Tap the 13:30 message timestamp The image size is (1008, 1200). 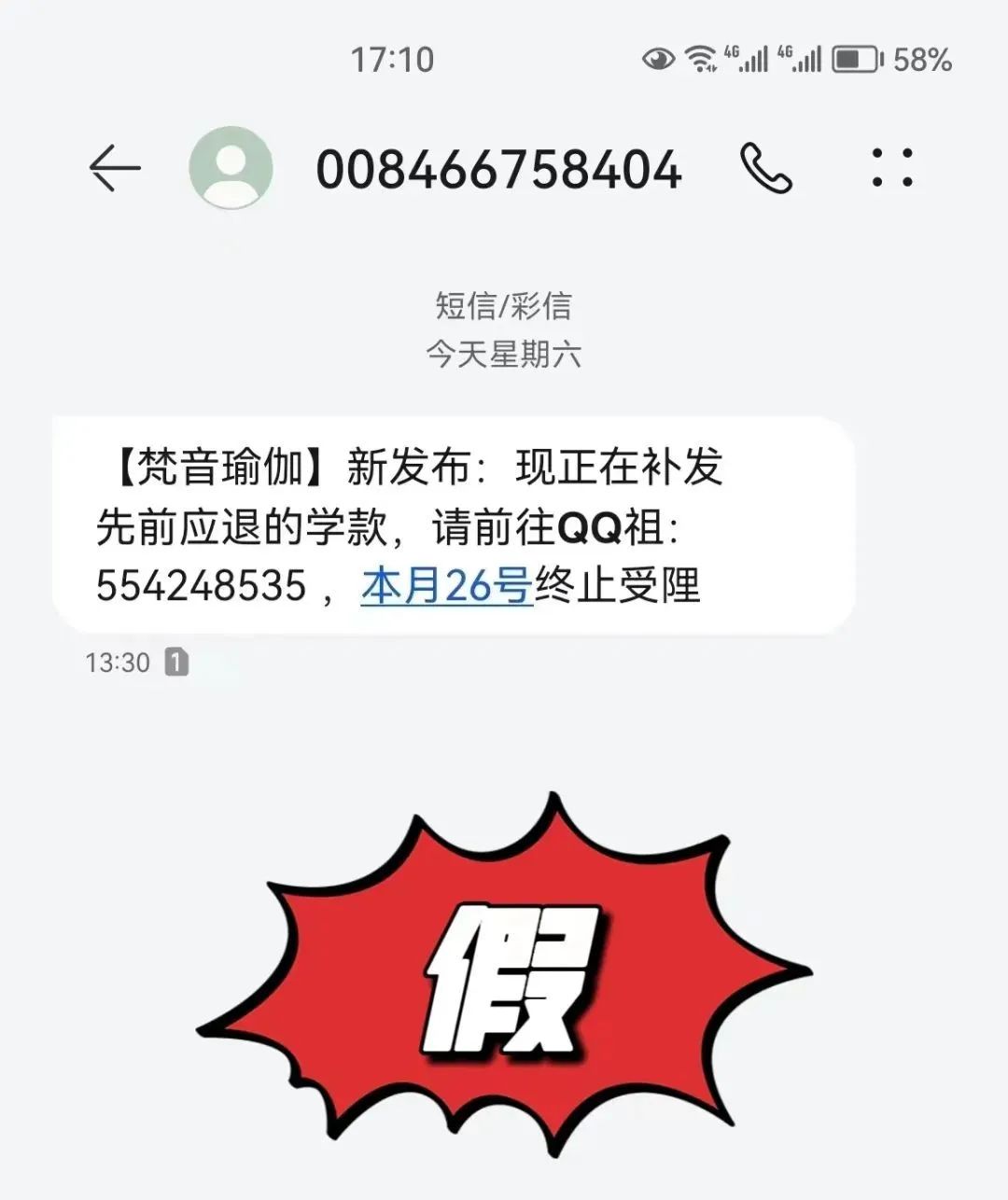click(x=119, y=663)
